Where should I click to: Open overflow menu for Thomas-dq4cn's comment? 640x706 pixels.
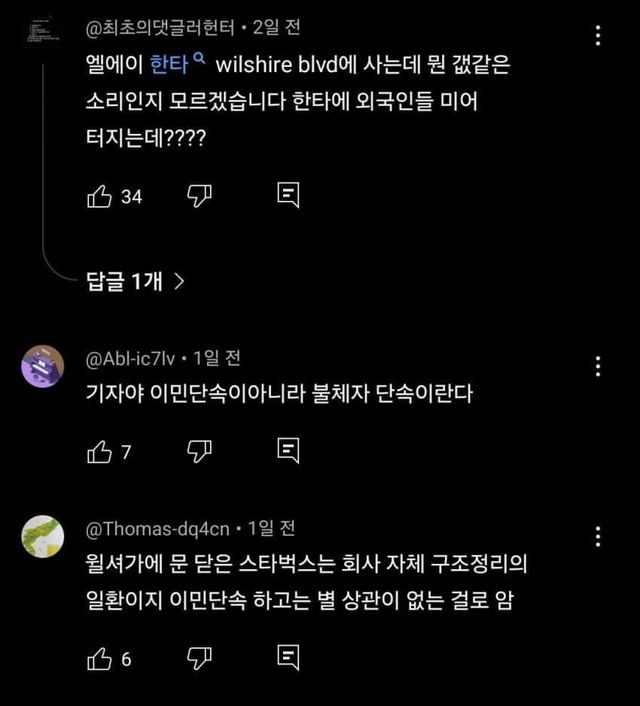pyautogui.click(x=597, y=536)
